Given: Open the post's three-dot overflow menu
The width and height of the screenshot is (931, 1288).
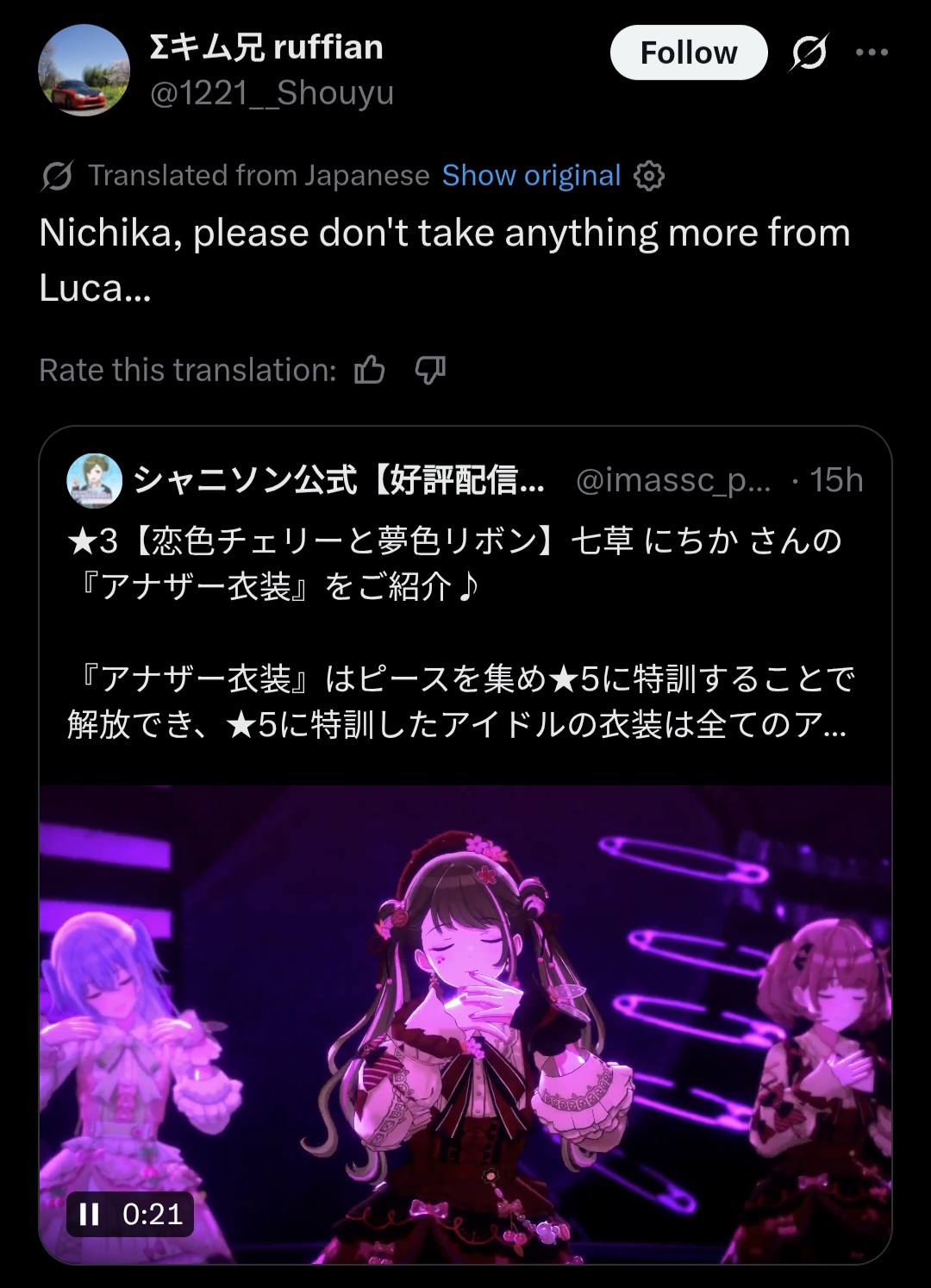Looking at the screenshot, I should [872, 53].
